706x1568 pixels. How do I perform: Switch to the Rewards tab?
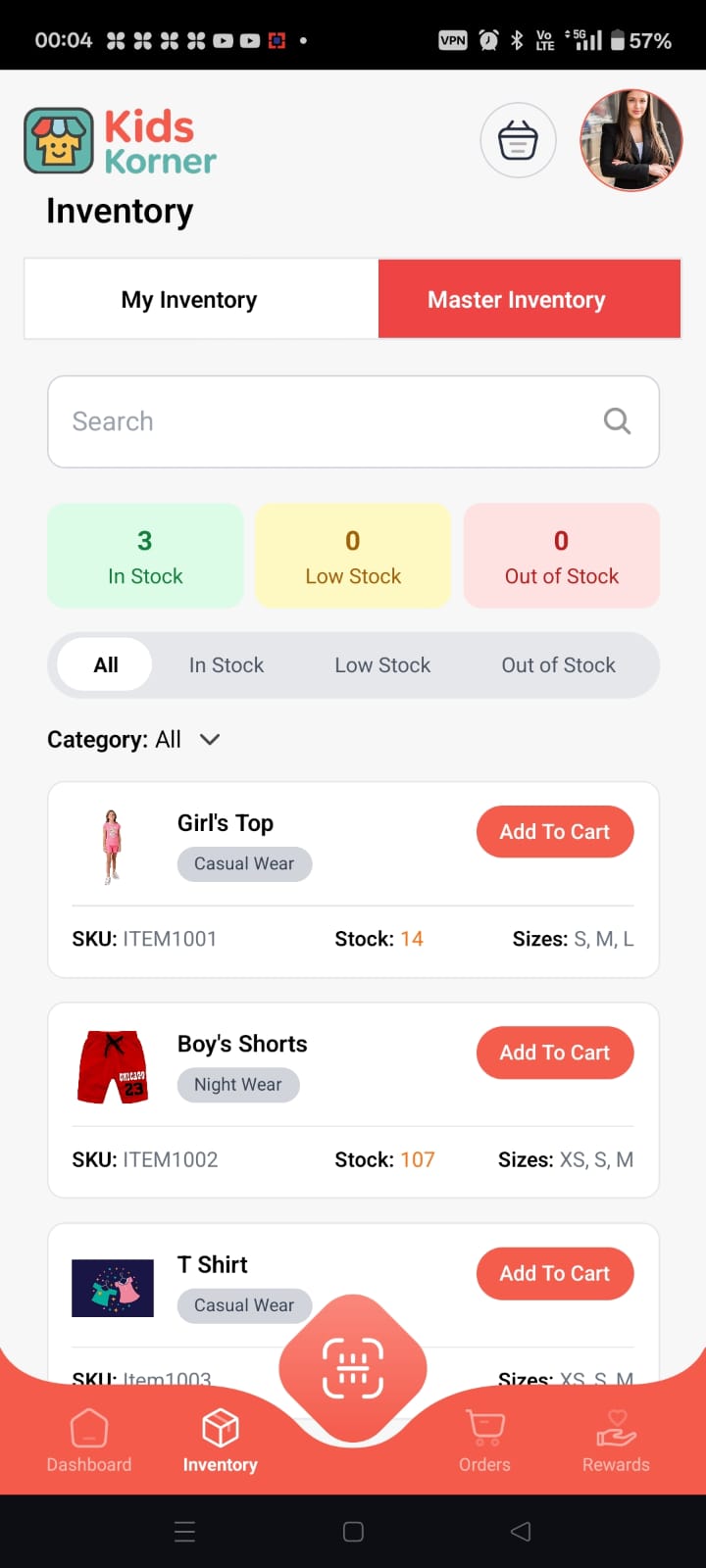tap(616, 1441)
